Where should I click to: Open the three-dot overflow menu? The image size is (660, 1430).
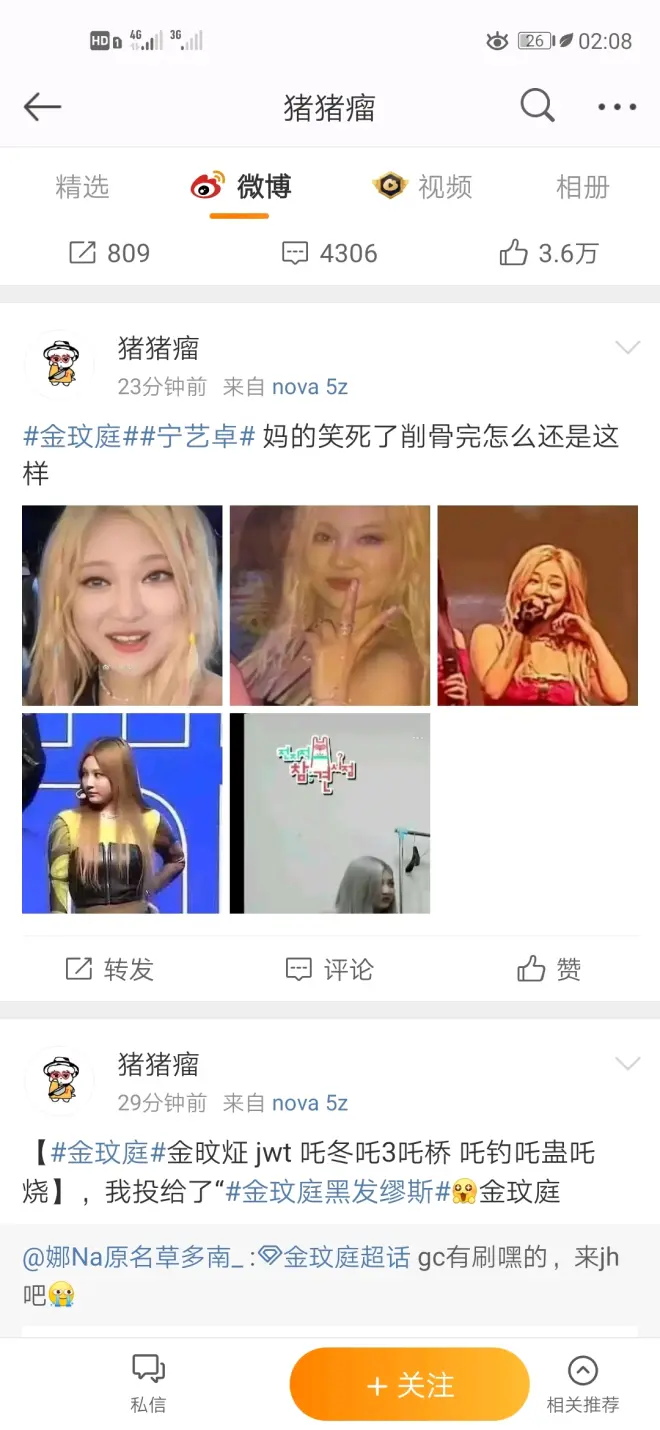point(616,107)
